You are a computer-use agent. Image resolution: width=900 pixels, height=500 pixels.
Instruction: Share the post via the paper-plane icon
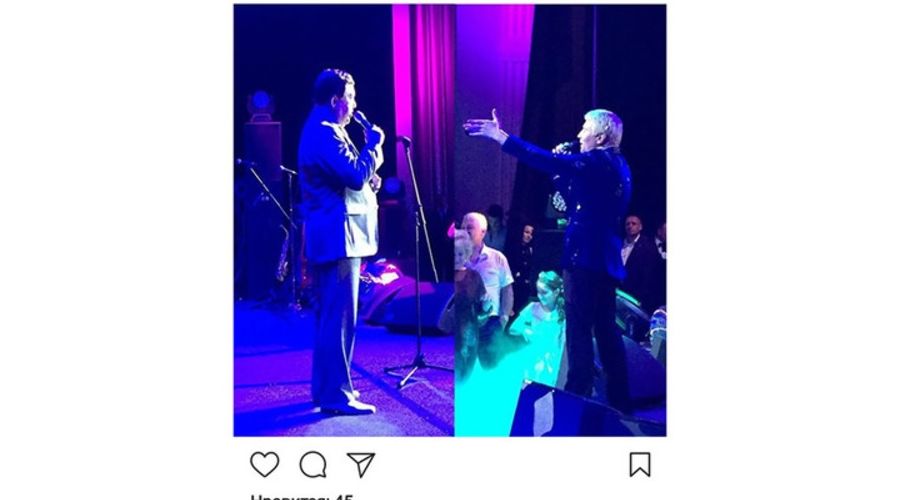(x=361, y=464)
